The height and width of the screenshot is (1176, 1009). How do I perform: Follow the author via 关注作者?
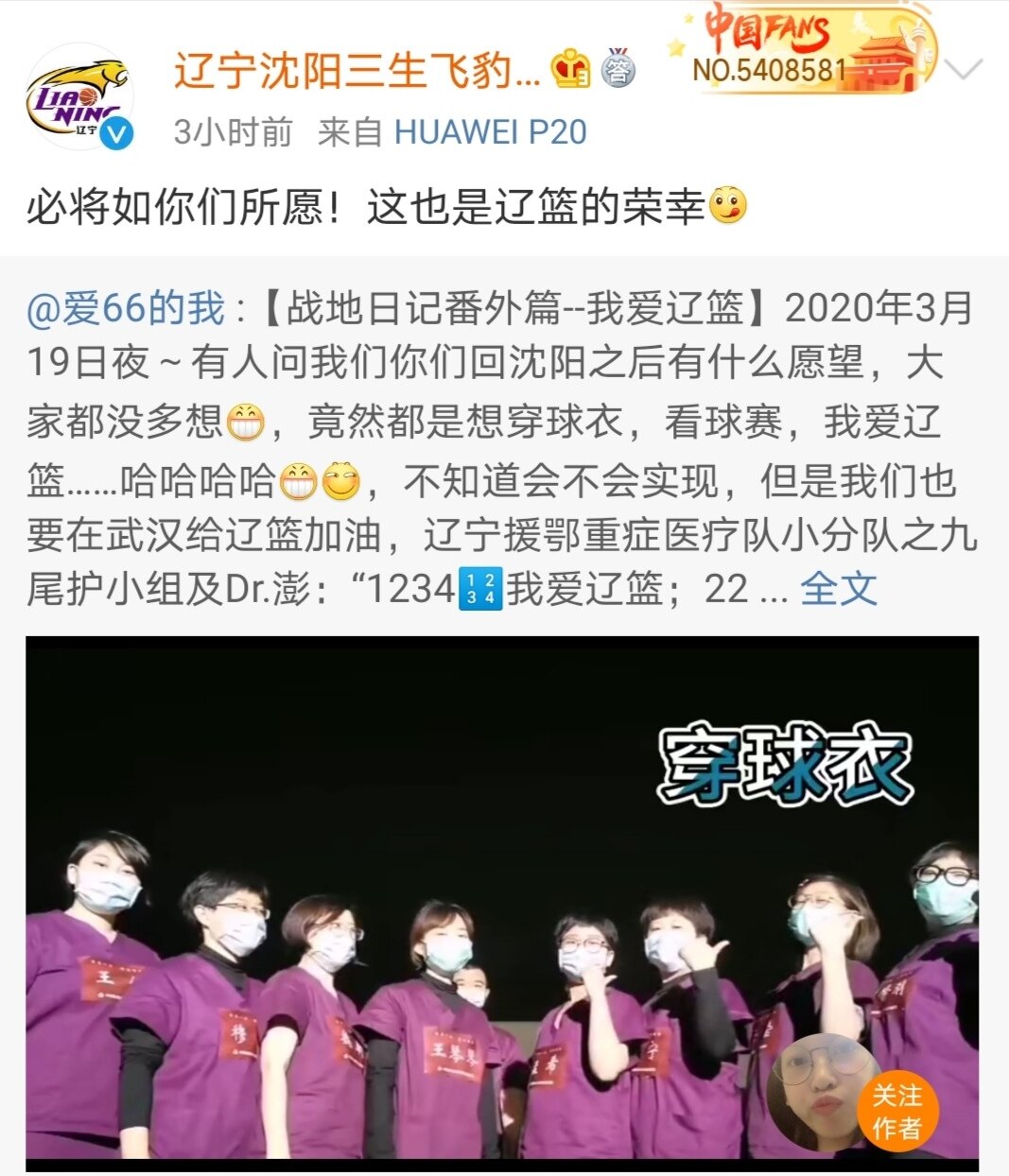(x=896, y=1111)
